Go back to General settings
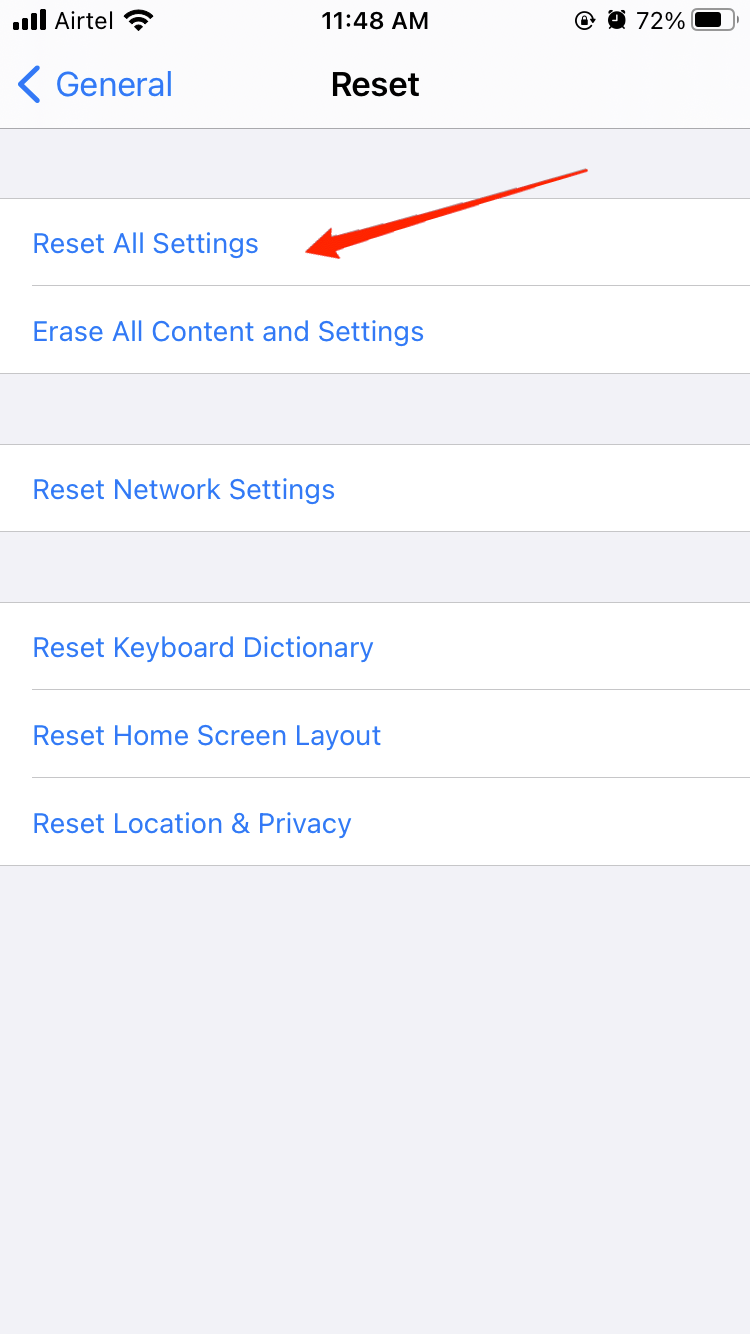Image resolution: width=750 pixels, height=1334 pixels. [x=95, y=85]
